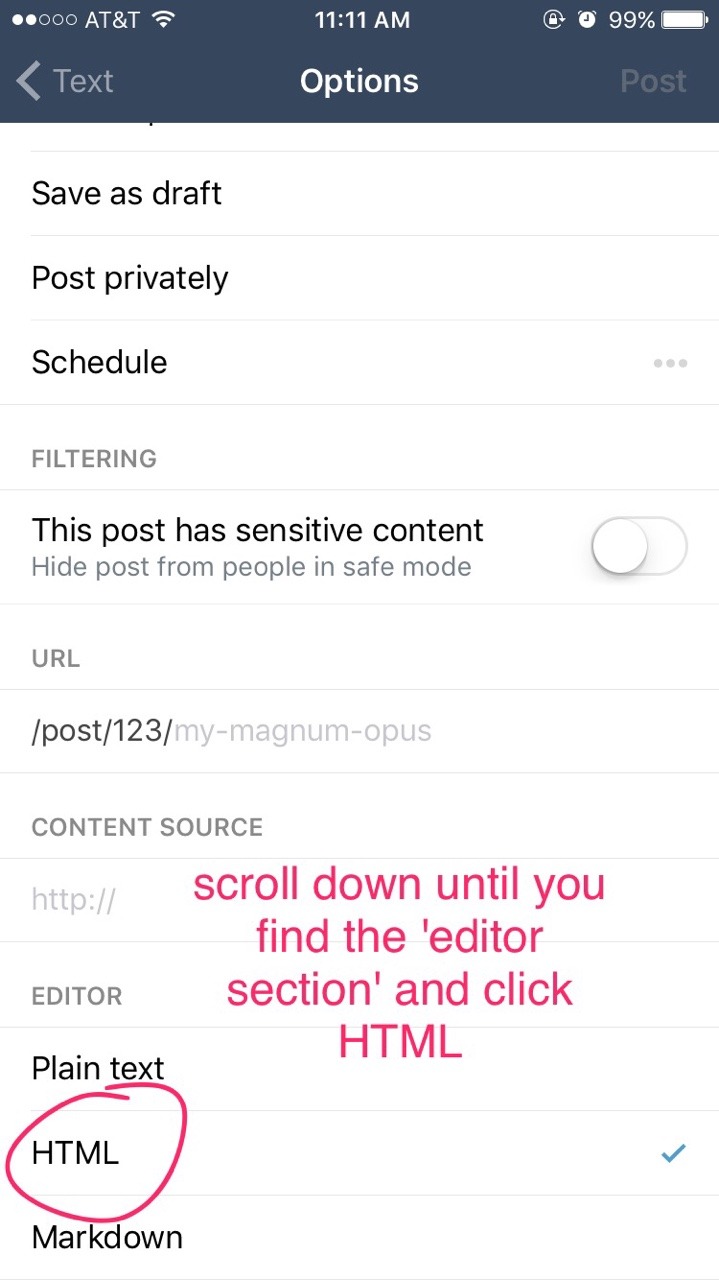Tap the Post button

pyautogui.click(x=653, y=81)
